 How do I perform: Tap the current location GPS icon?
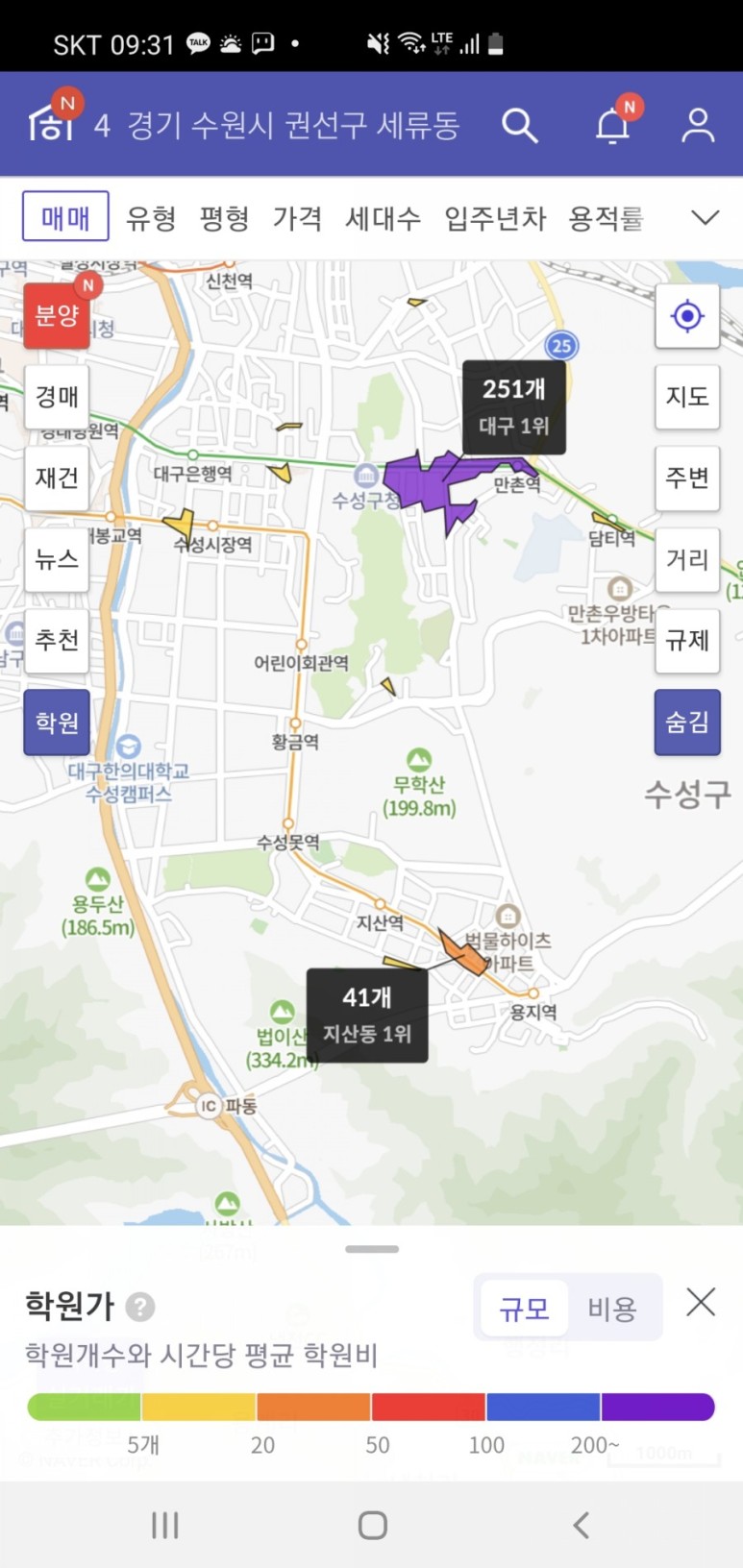click(686, 315)
